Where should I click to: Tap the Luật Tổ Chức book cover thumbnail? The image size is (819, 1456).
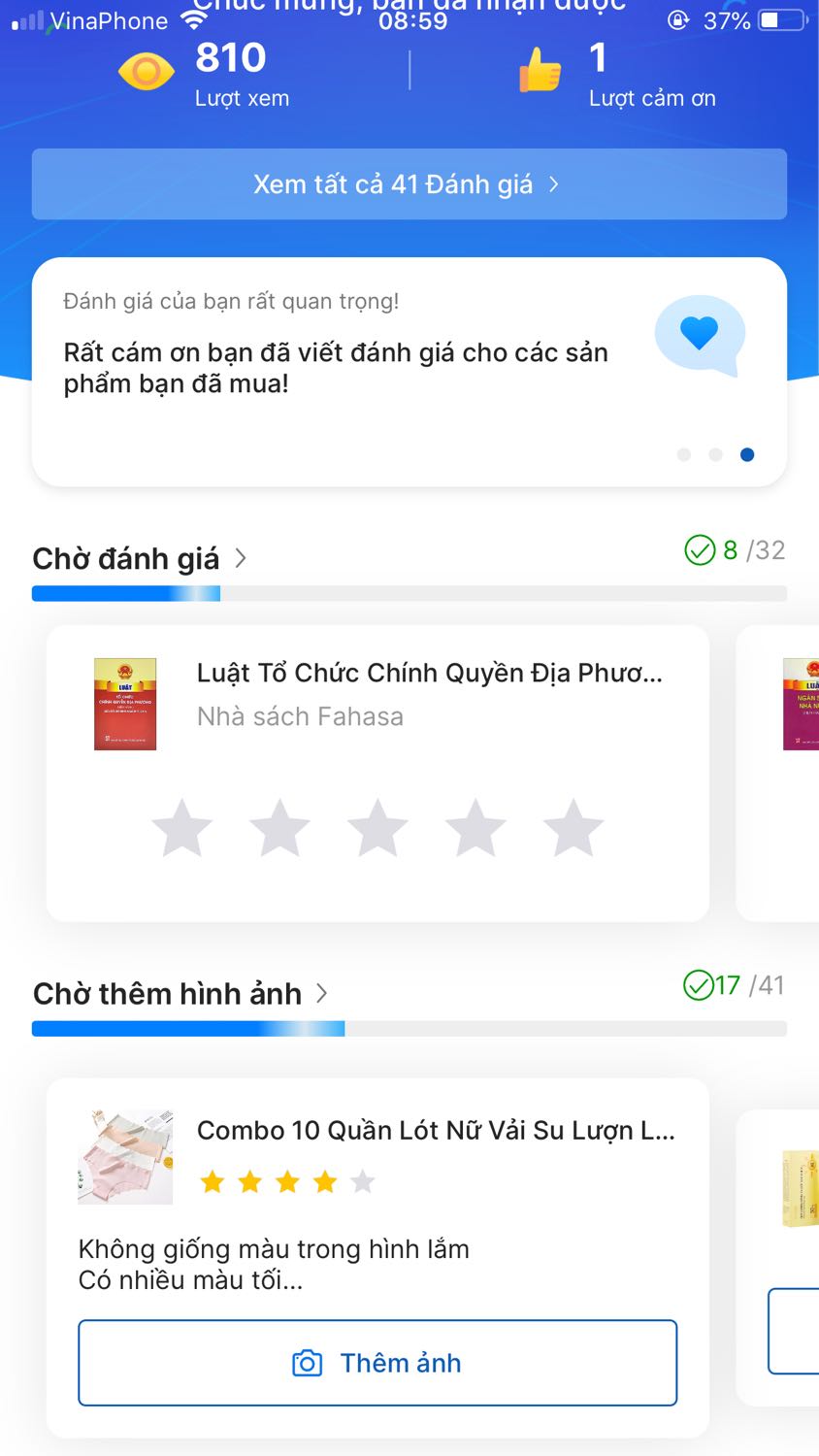point(125,703)
